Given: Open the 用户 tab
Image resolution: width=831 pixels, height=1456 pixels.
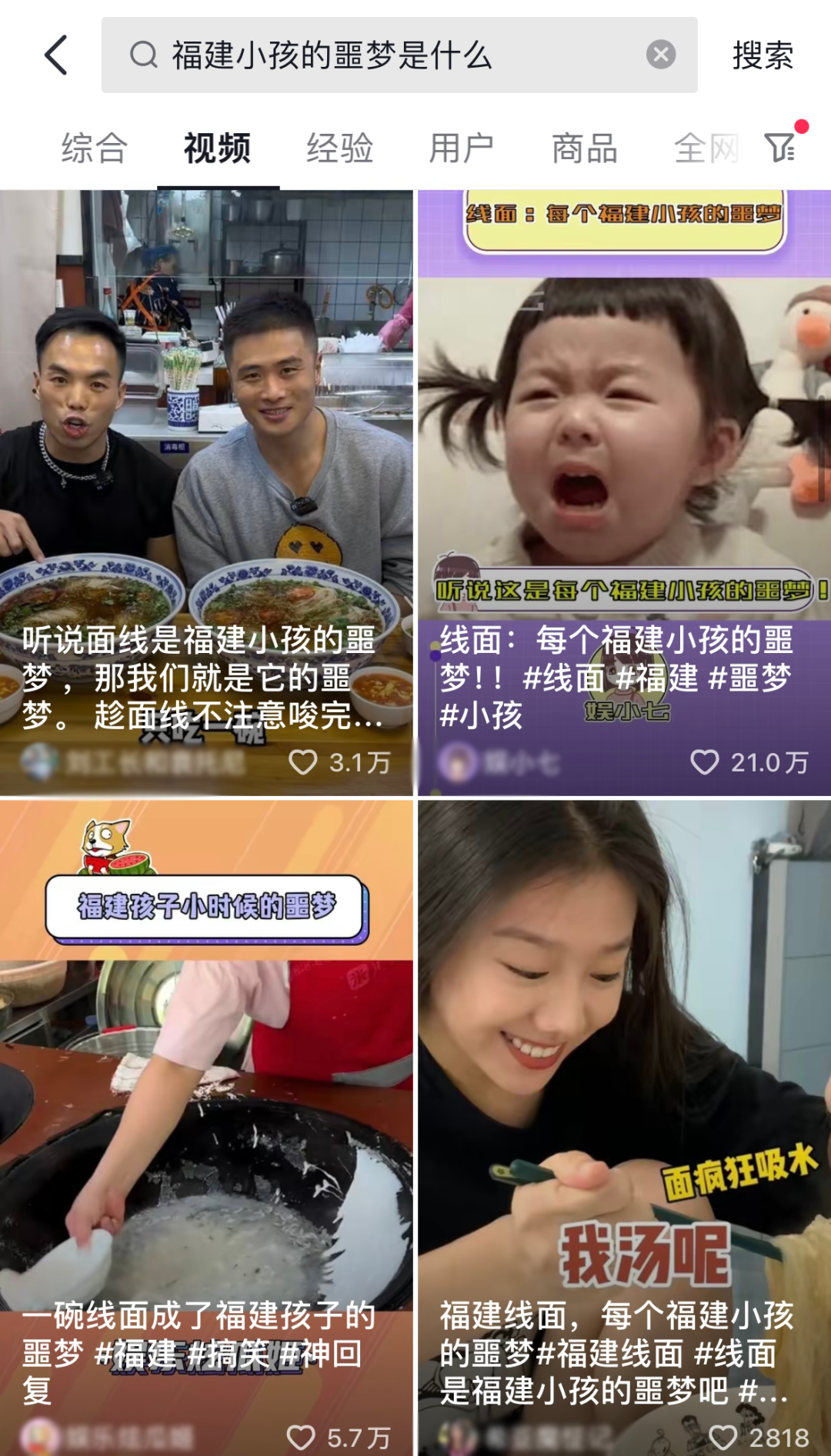Looking at the screenshot, I should [461, 148].
